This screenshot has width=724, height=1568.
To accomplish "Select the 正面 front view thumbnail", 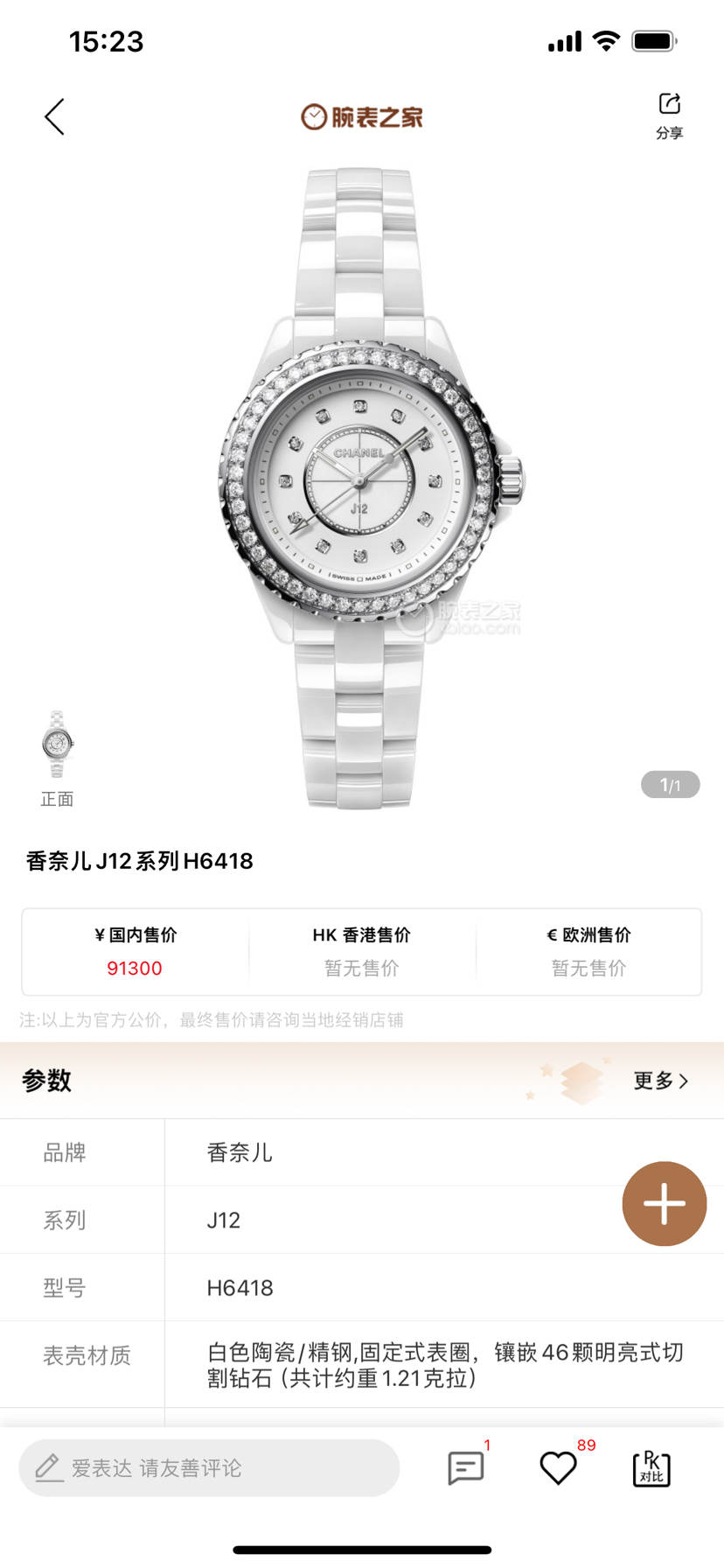I will coord(58,745).
